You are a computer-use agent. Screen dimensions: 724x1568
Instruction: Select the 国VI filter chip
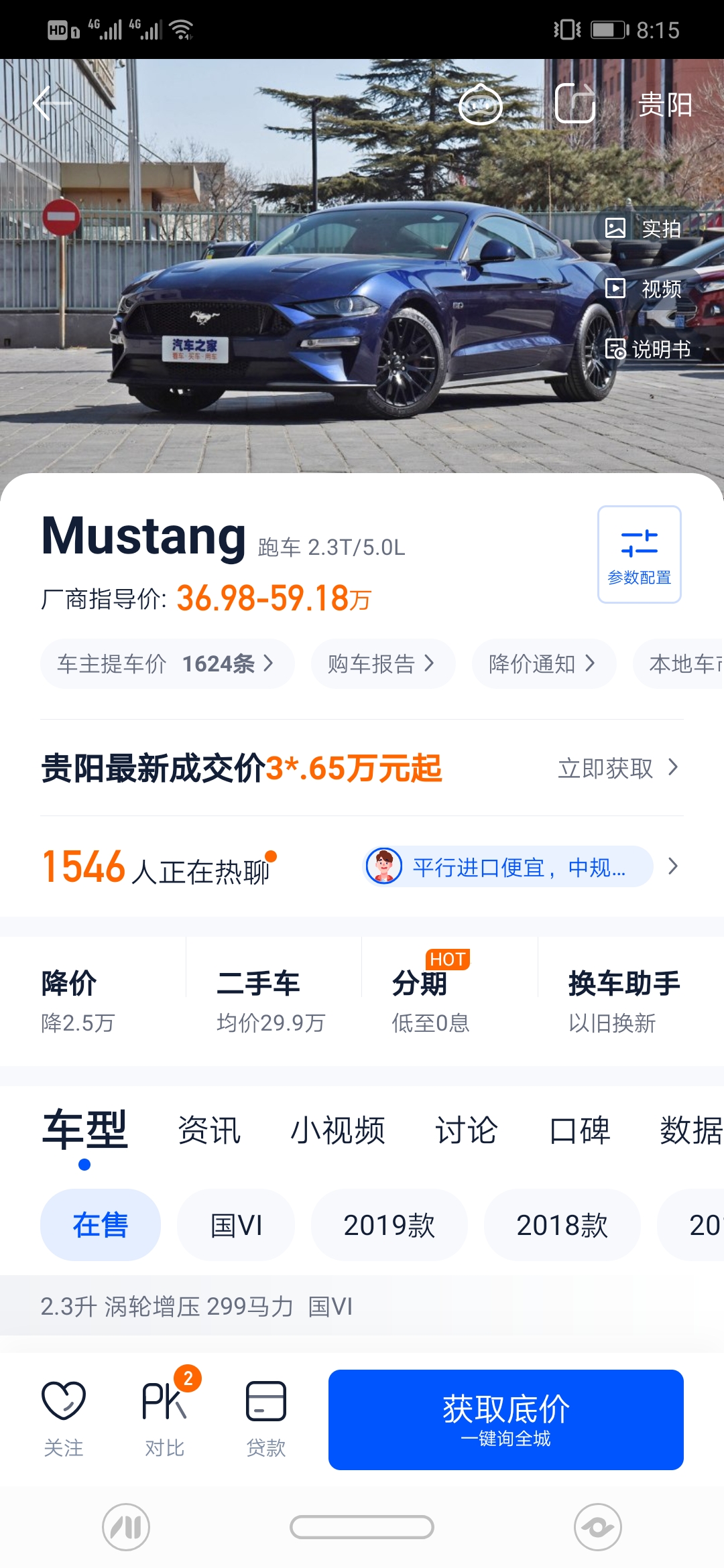click(236, 1225)
